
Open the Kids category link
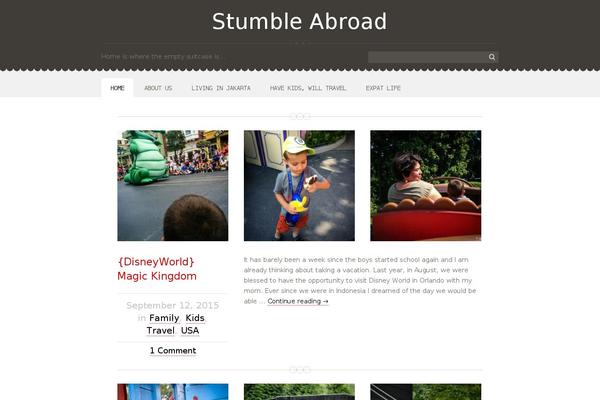click(195, 318)
